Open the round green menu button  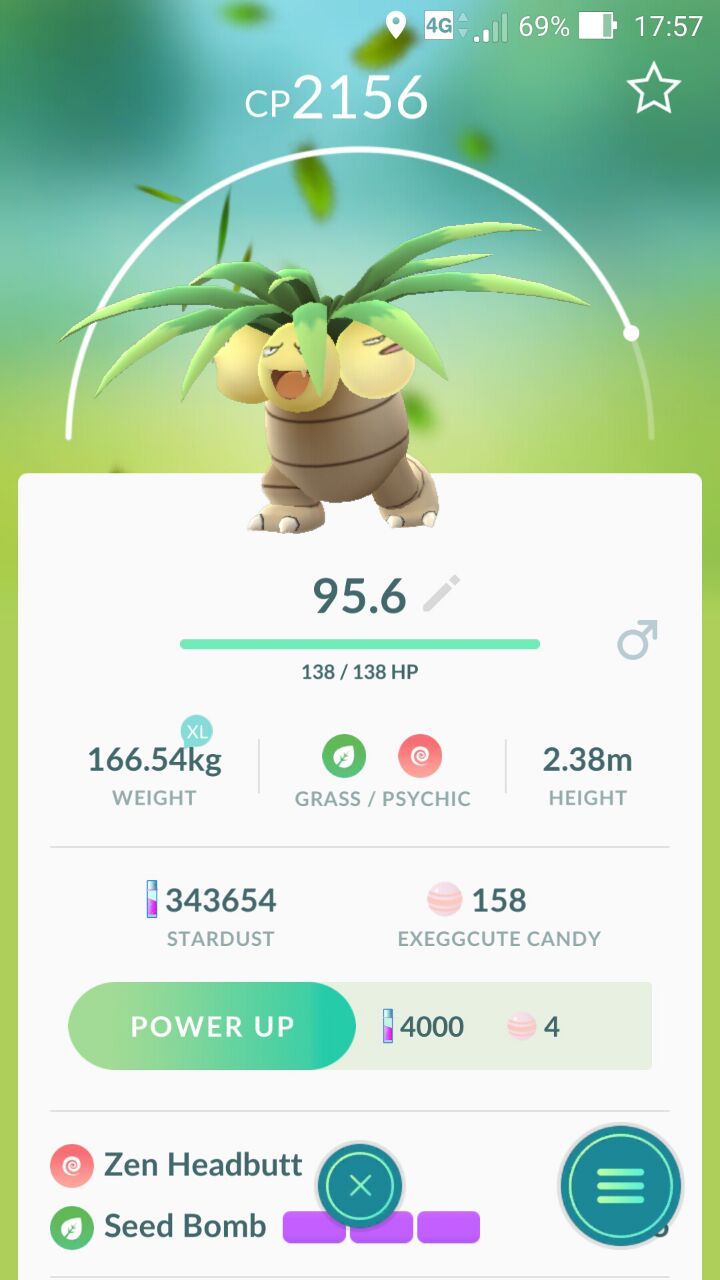pyautogui.click(x=621, y=1186)
